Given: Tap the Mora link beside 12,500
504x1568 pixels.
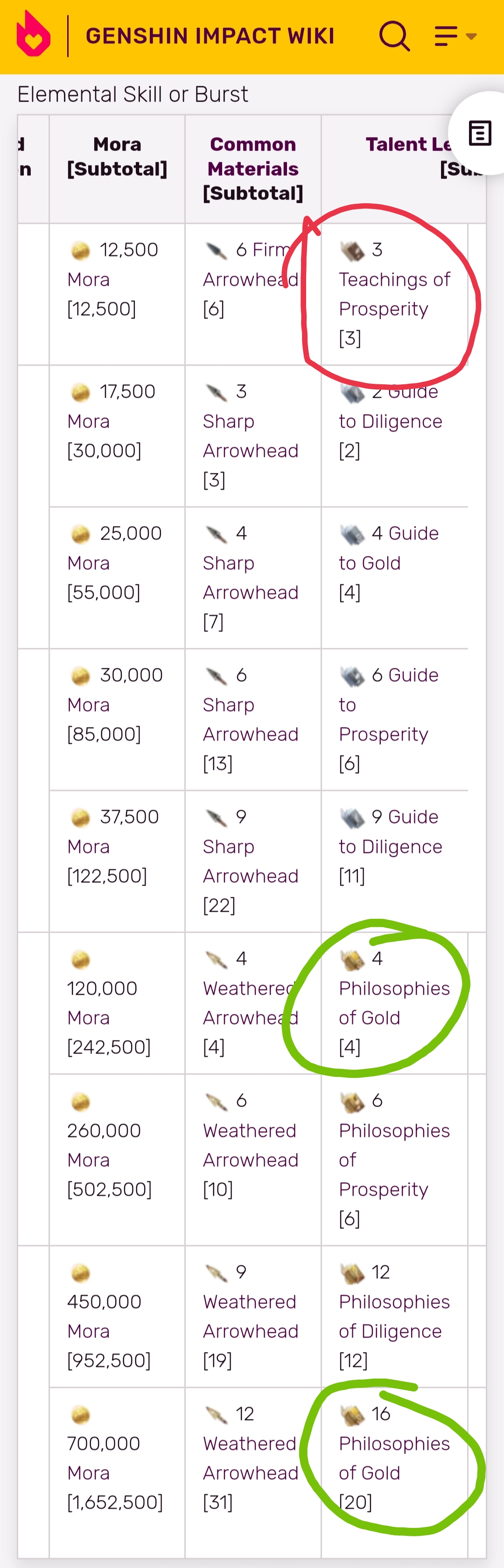Looking at the screenshot, I should pos(88,279).
